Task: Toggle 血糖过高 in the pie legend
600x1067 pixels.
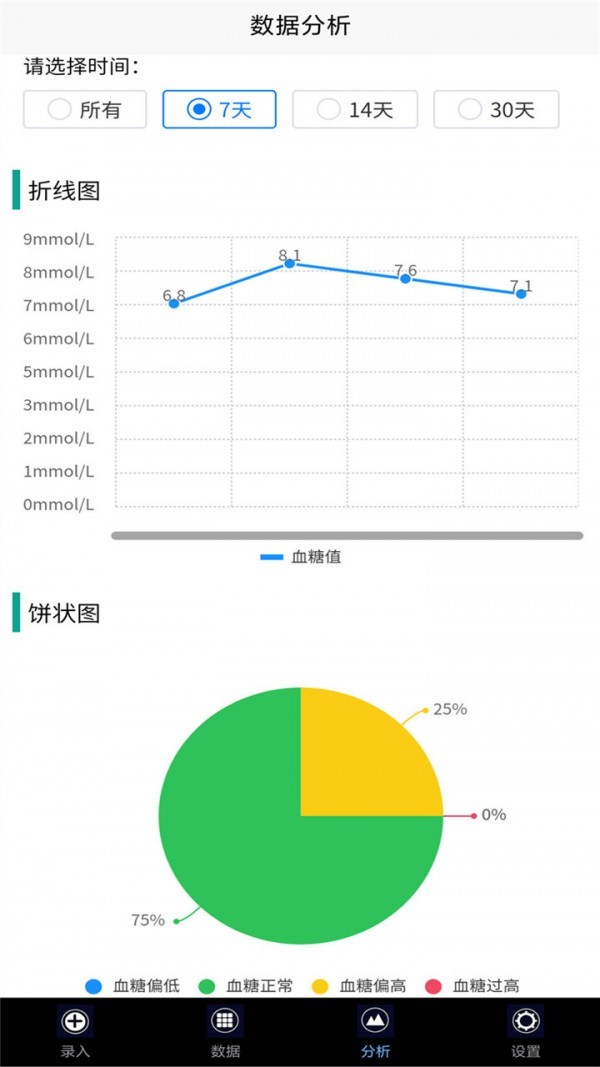Action: click(473, 986)
